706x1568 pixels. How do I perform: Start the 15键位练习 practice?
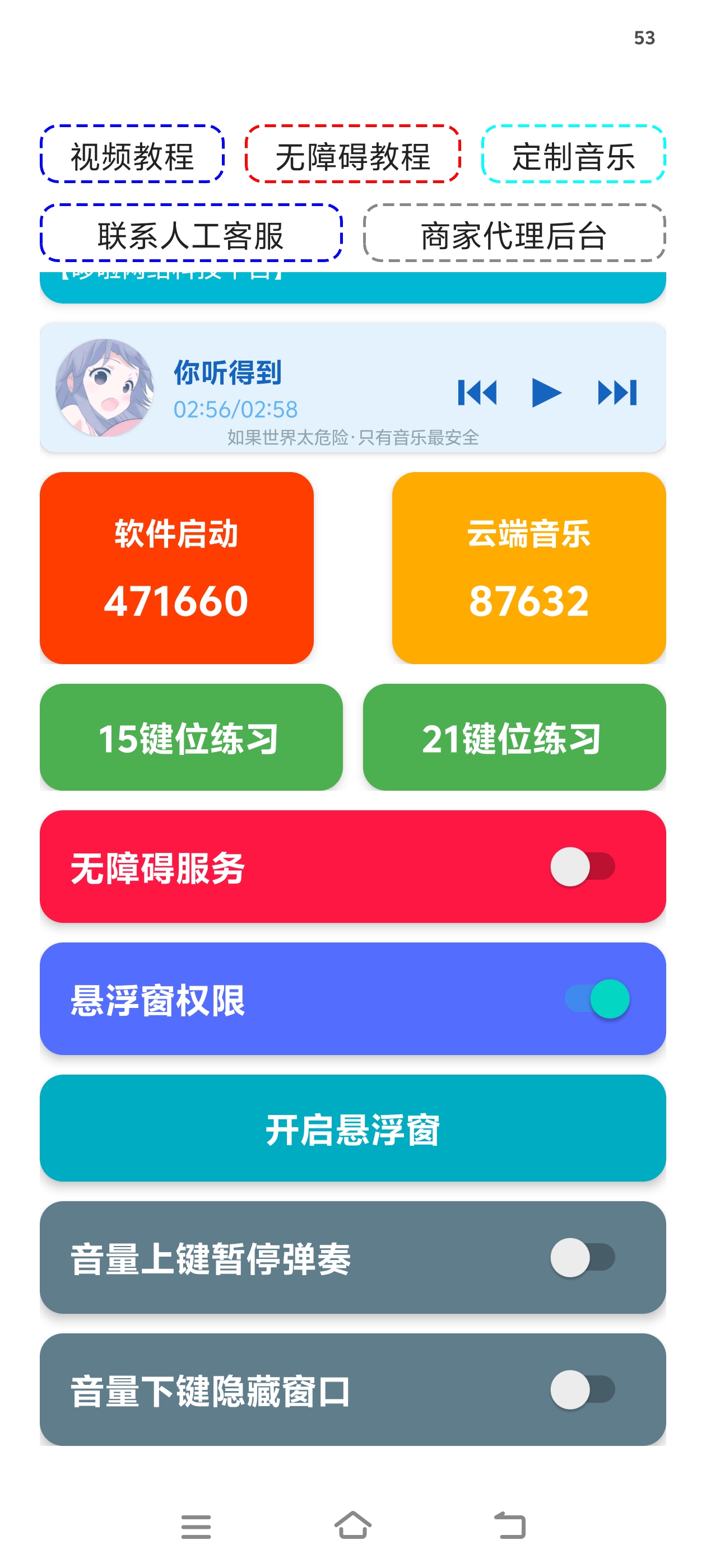click(x=191, y=737)
